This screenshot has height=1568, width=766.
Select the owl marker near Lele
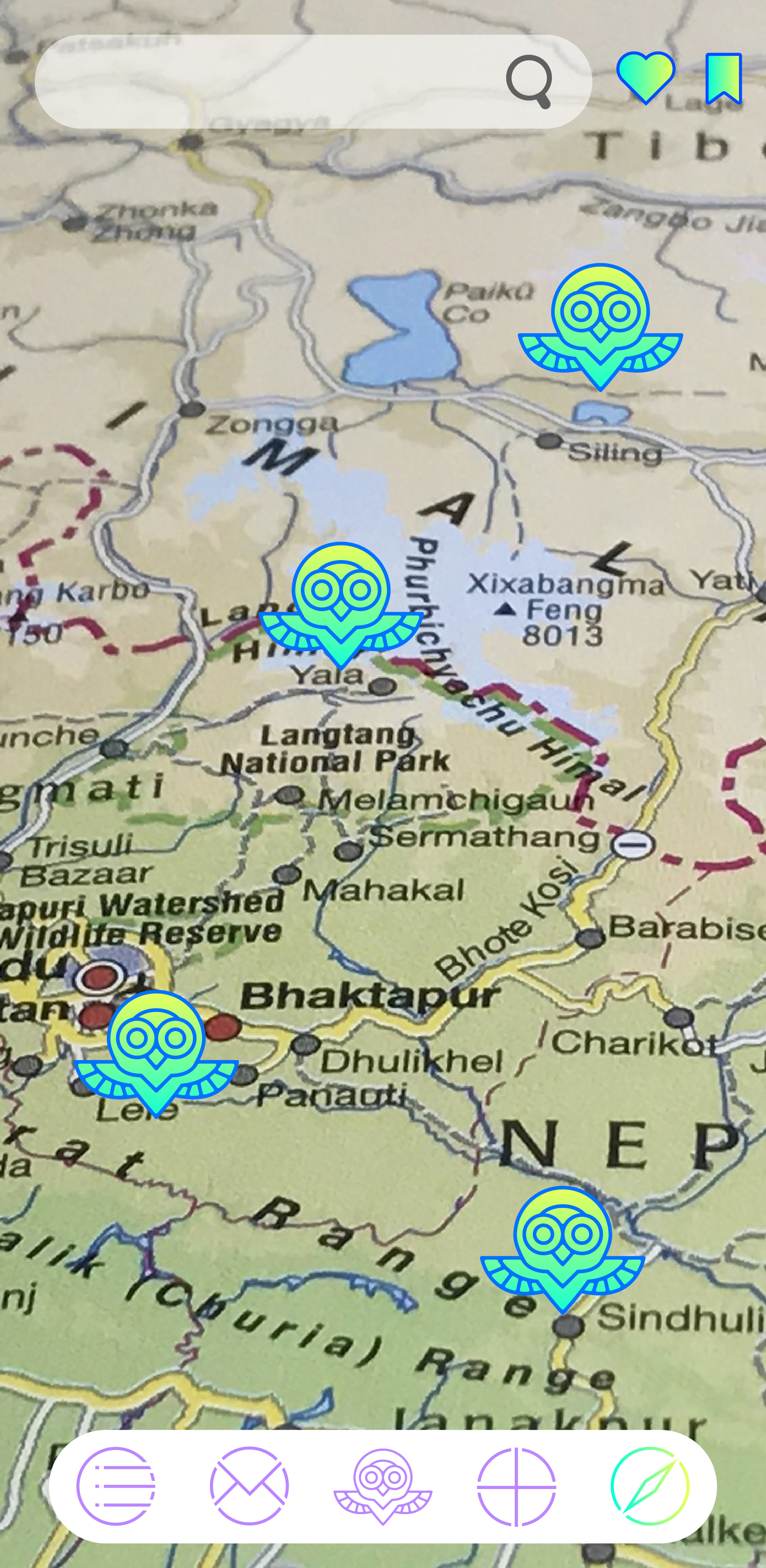pyautogui.click(x=156, y=1053)
